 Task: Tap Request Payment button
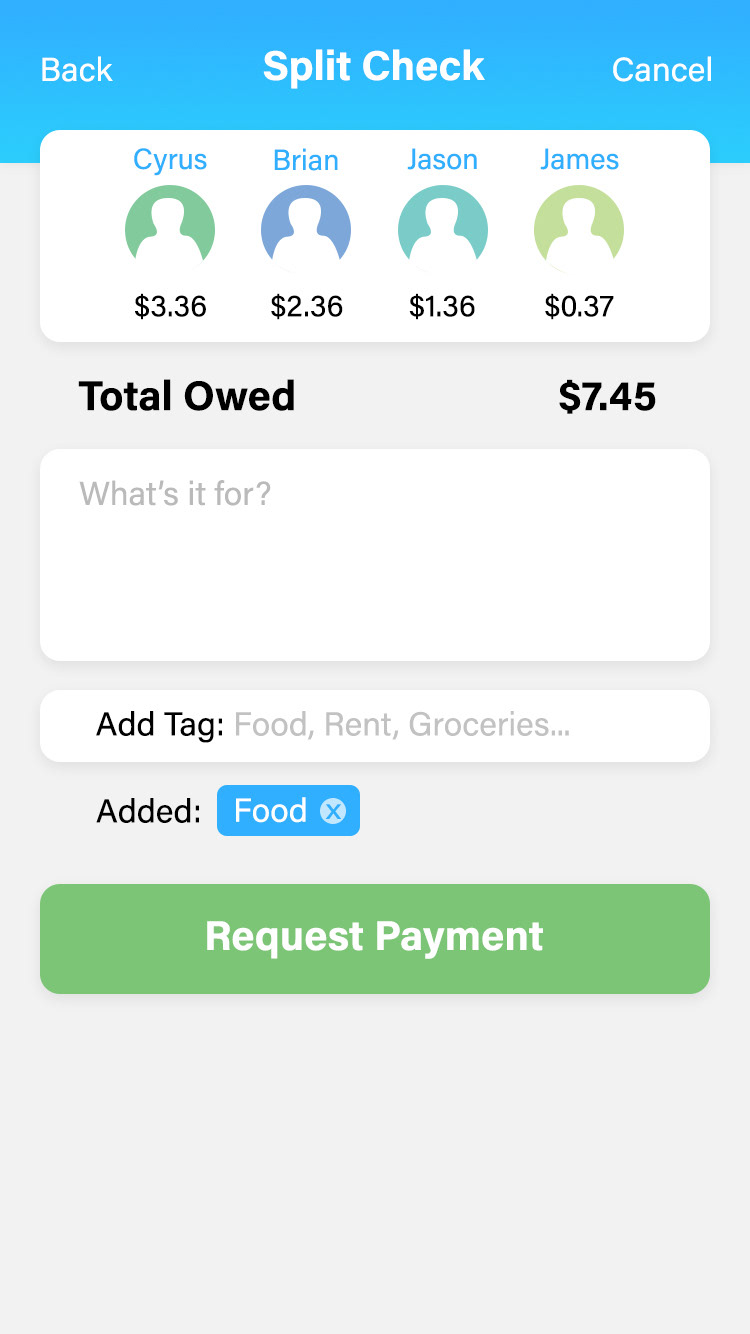point(375,939)
